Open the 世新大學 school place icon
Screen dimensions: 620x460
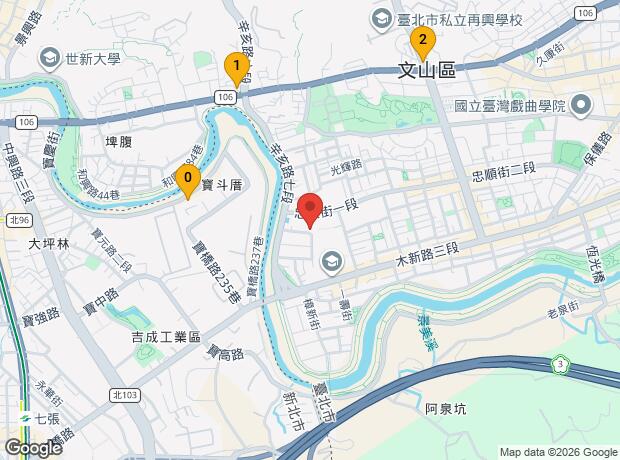pyautogui.click(x=49, y=60)
